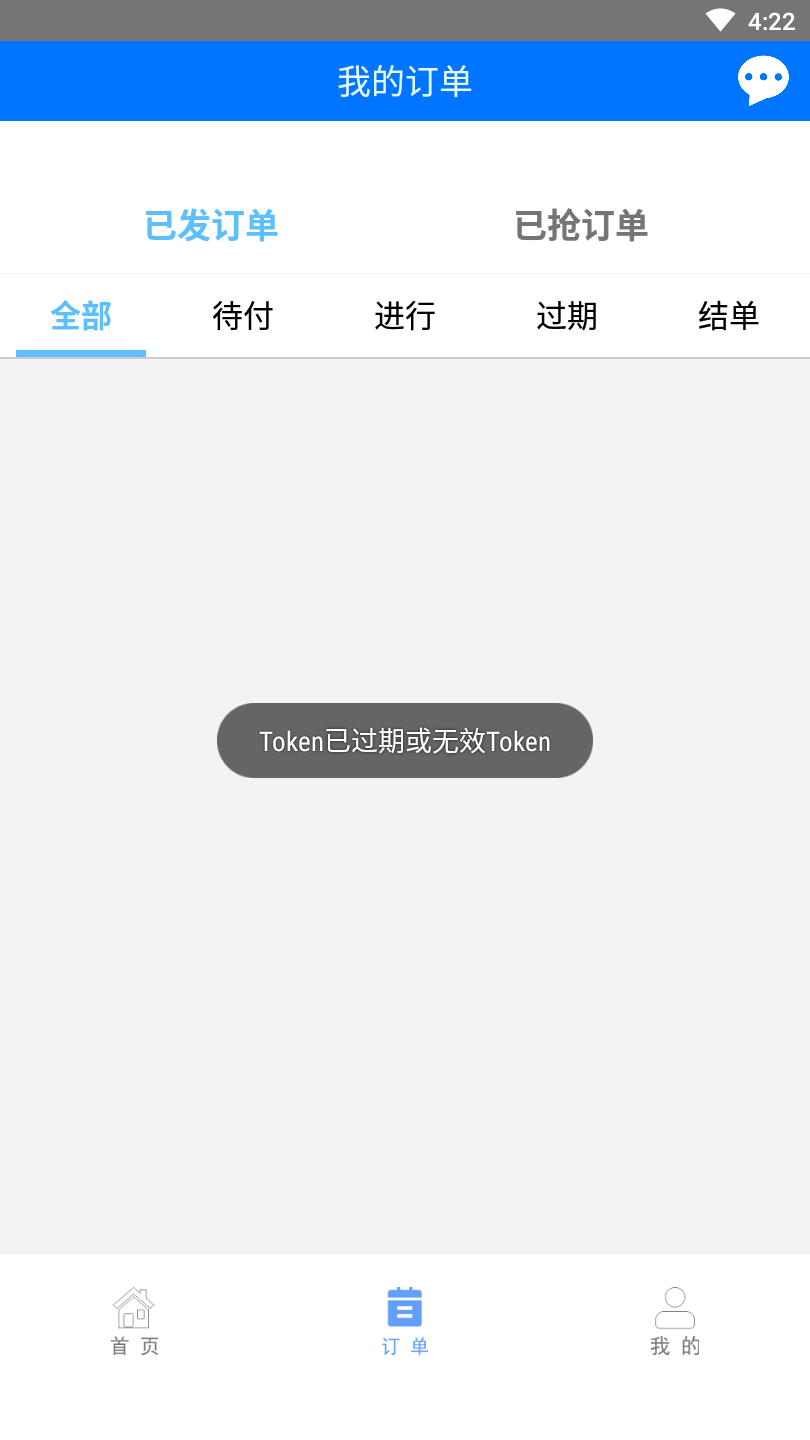Viewport: 810px width, 1440px height.
Task: View 结单 orders
Action: coord(728,316)
